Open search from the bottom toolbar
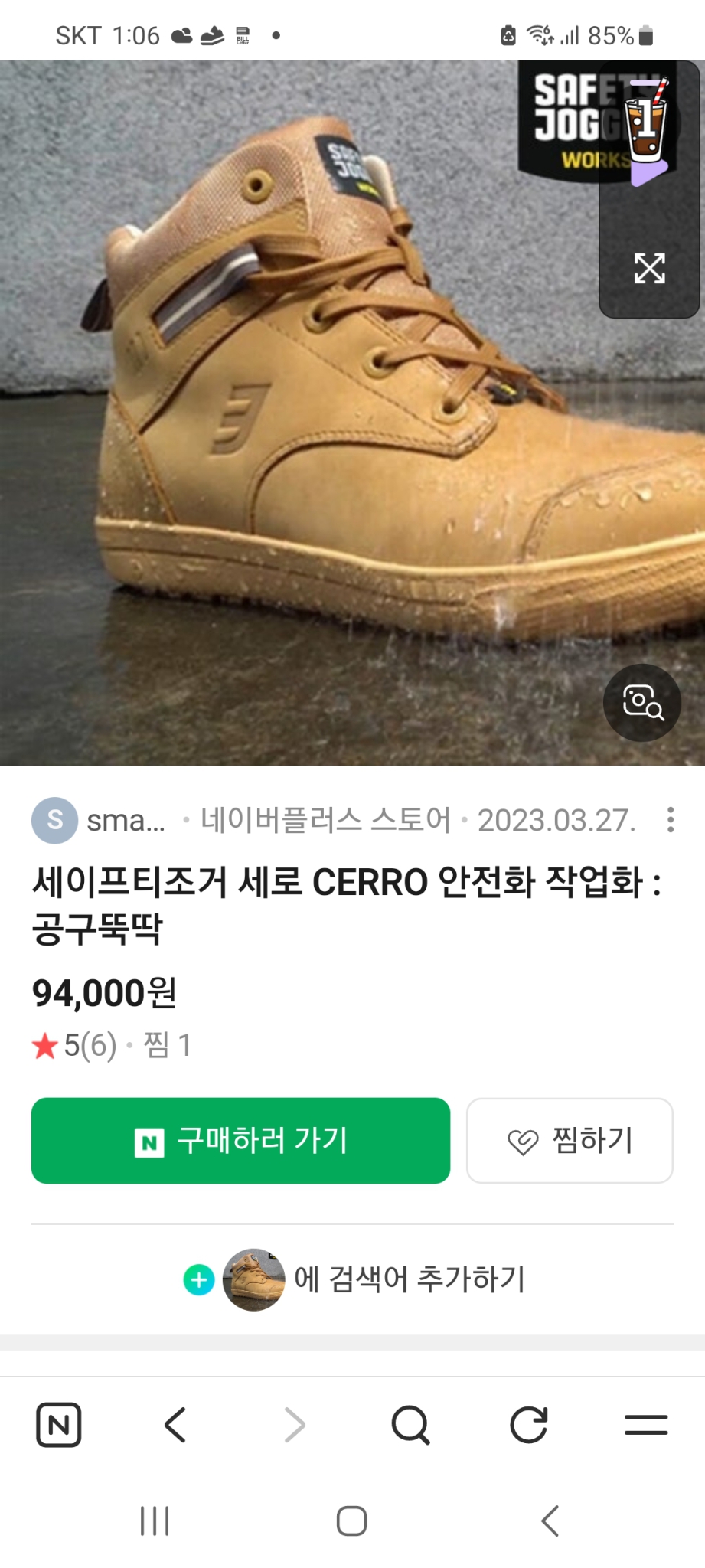The height and width of the screenshot is (1568, 705). (411, 1424)
